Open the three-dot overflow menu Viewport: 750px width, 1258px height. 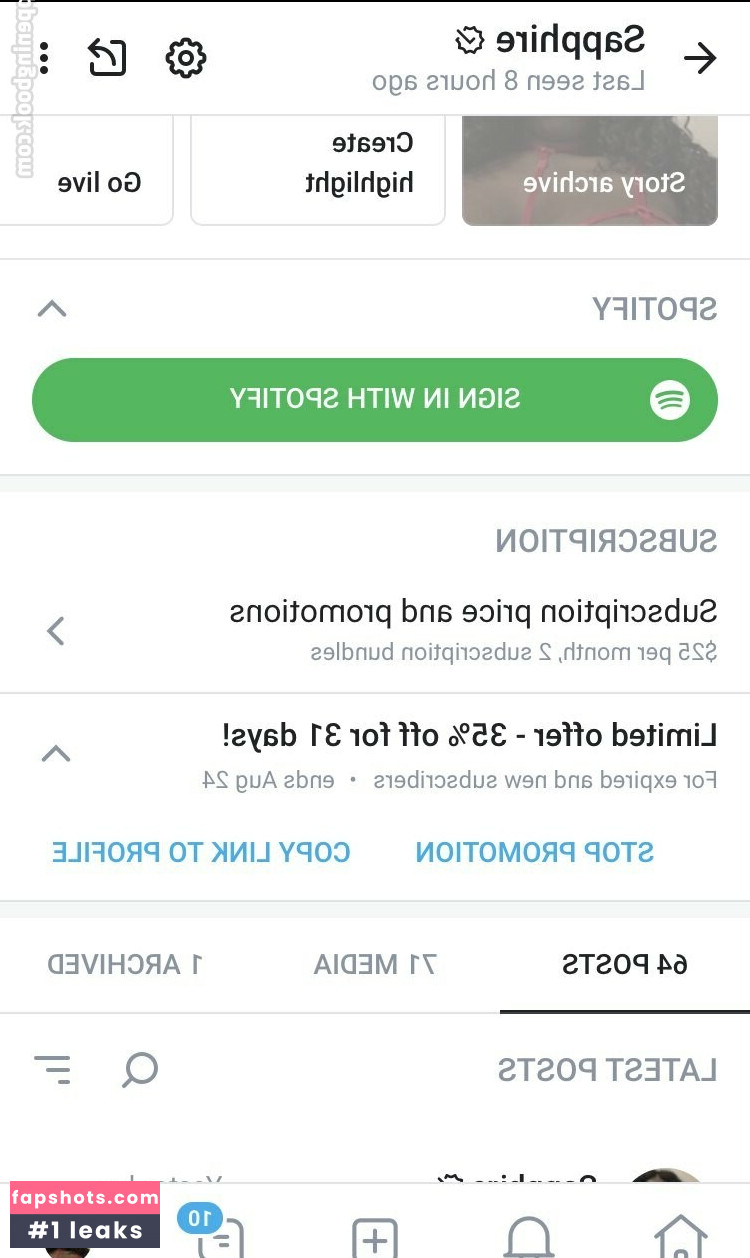tap(45, 57)
